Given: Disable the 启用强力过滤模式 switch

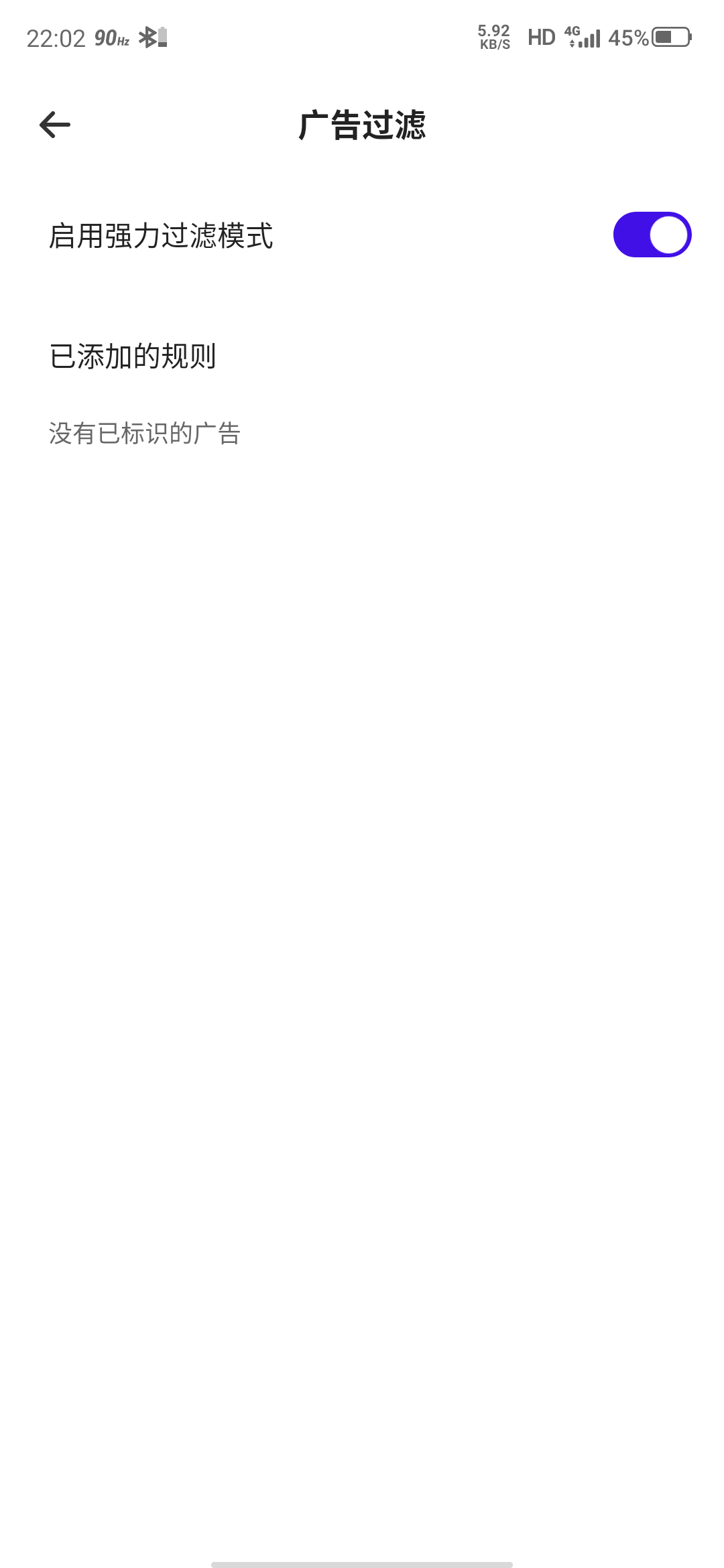Looking at the screenshot, I should point(652,235).
